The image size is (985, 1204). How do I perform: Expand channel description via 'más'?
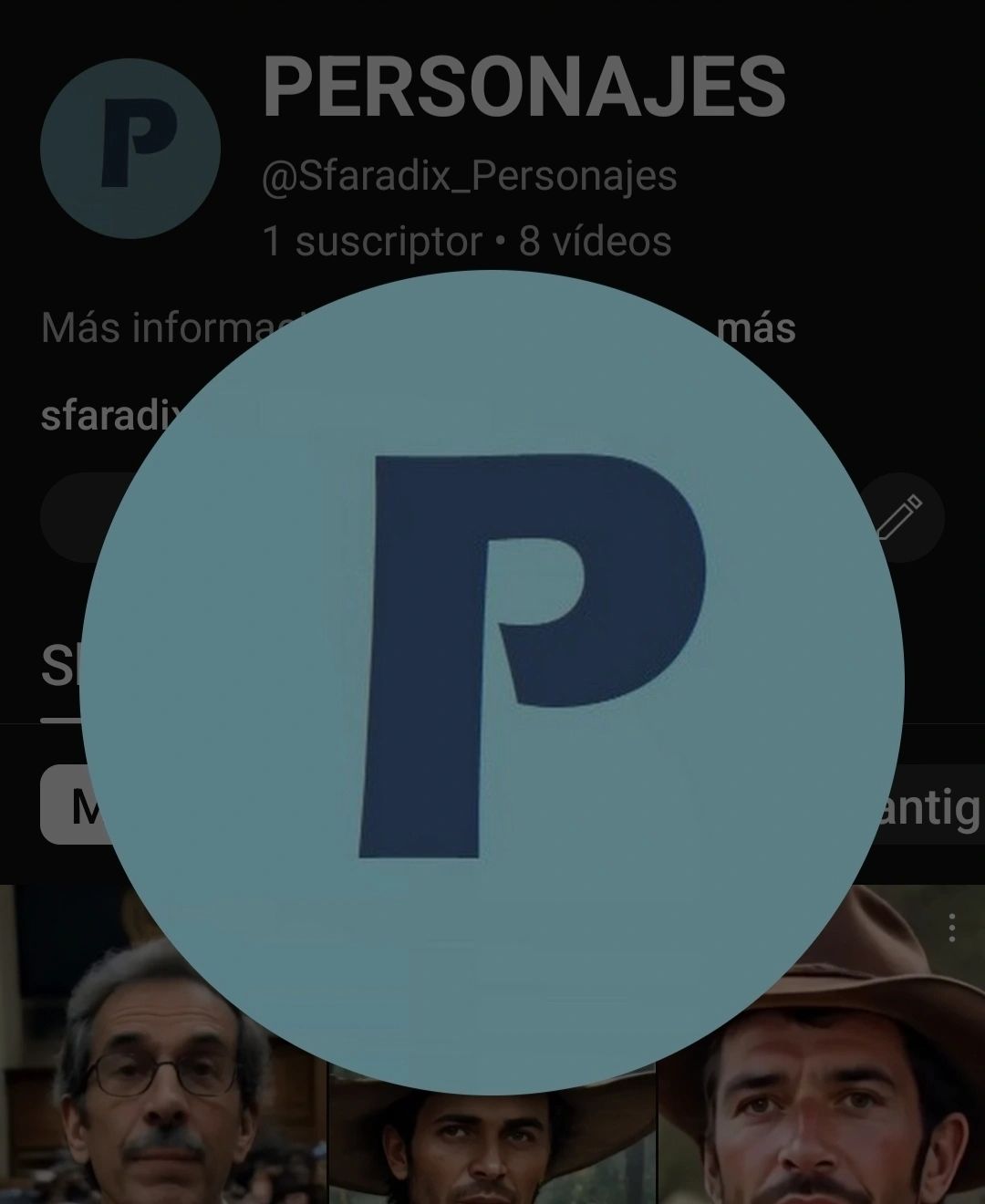click(x=756, y=327)
